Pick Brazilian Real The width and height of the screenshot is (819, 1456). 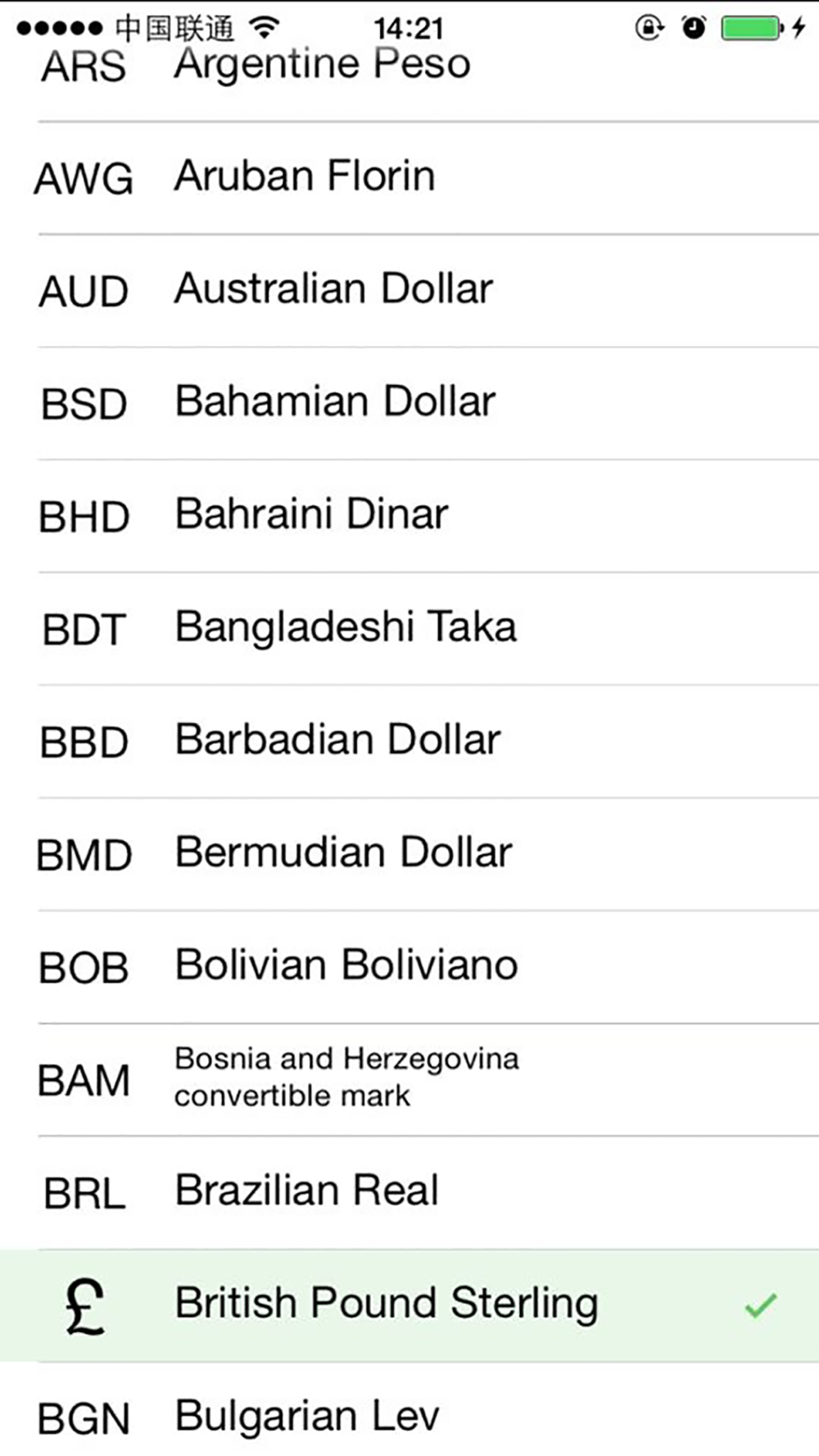[x=409, y=1192]
